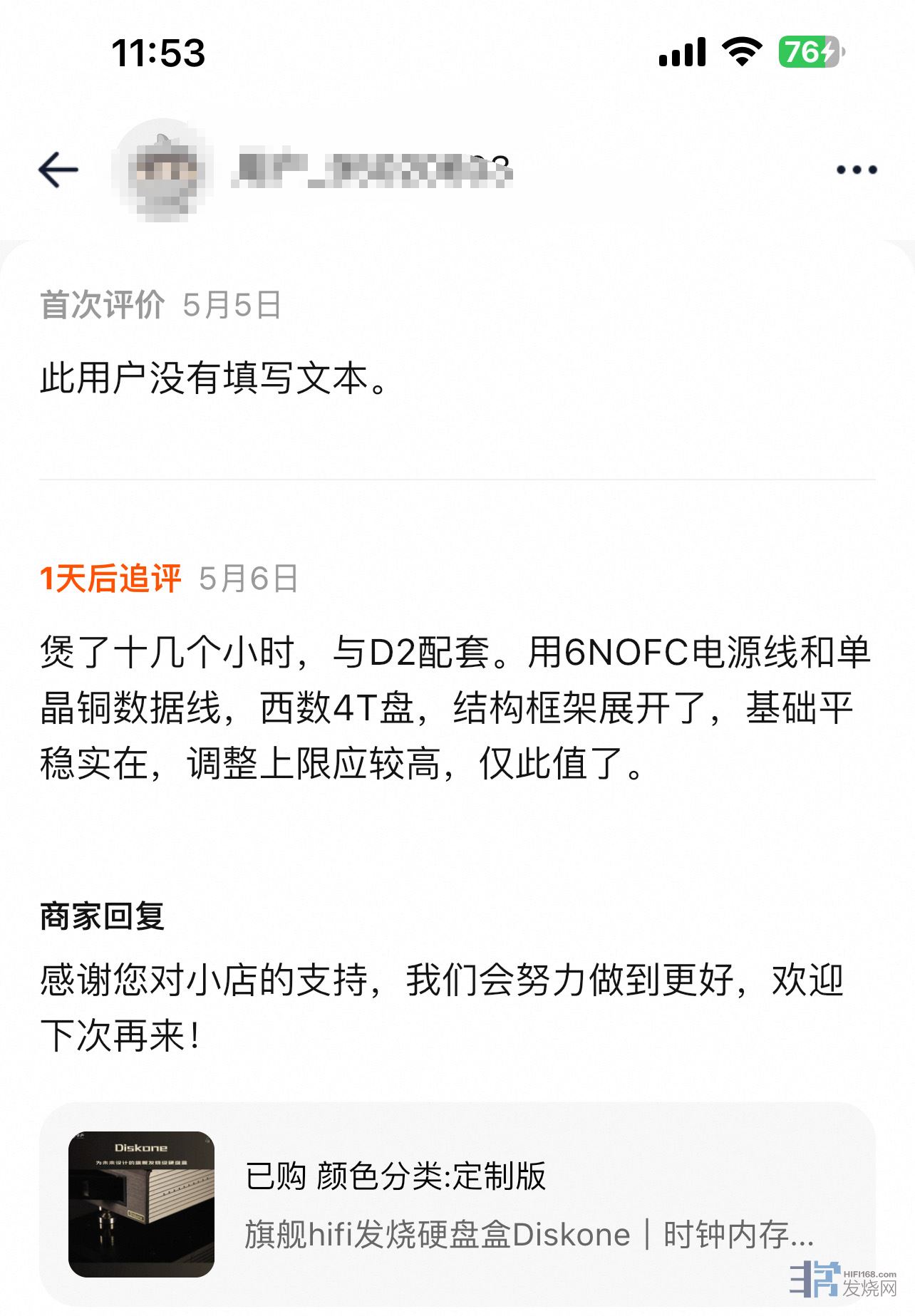
Task: Go back using the arrow icon
Action: (x=58, y=170)
